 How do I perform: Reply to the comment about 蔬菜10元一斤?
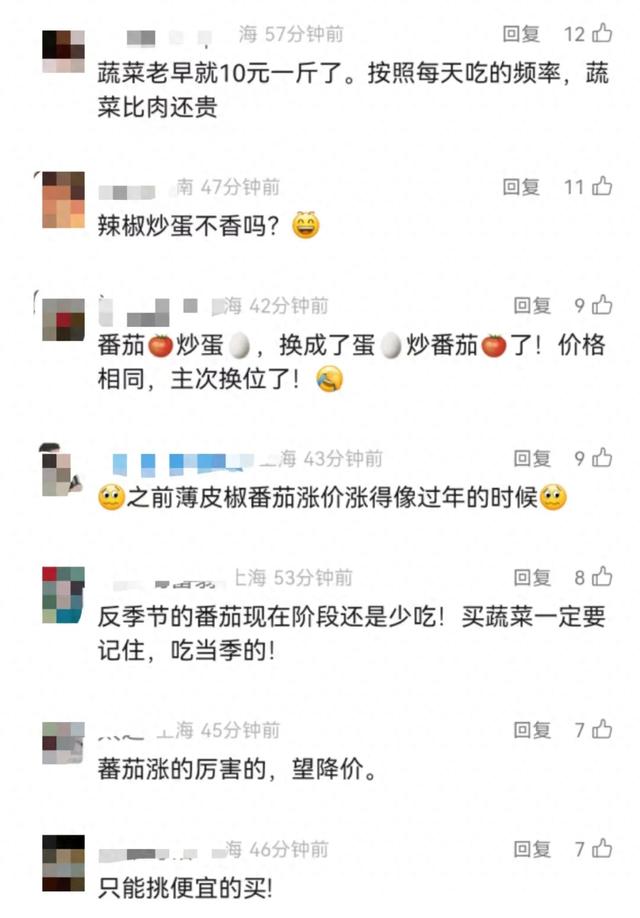tap(520, 34)
